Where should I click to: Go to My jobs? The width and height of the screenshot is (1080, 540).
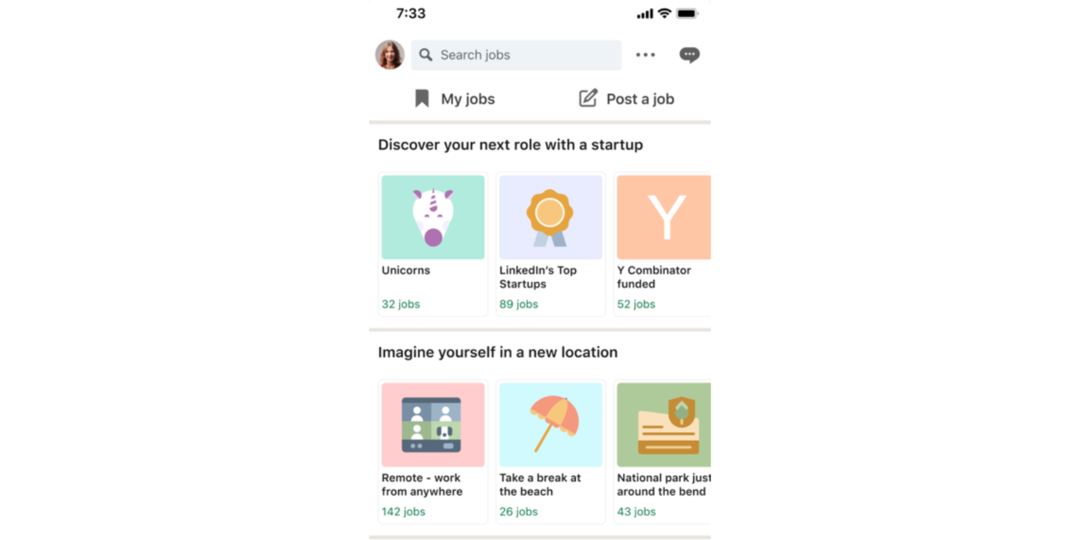[x=455, y=99]
